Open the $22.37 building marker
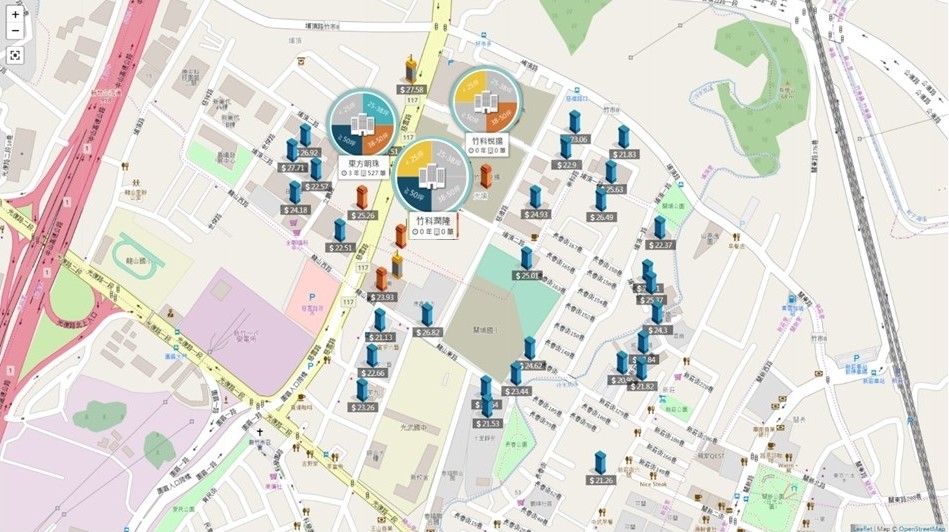This screenshot has height=532, width=949. coord(660,227)
